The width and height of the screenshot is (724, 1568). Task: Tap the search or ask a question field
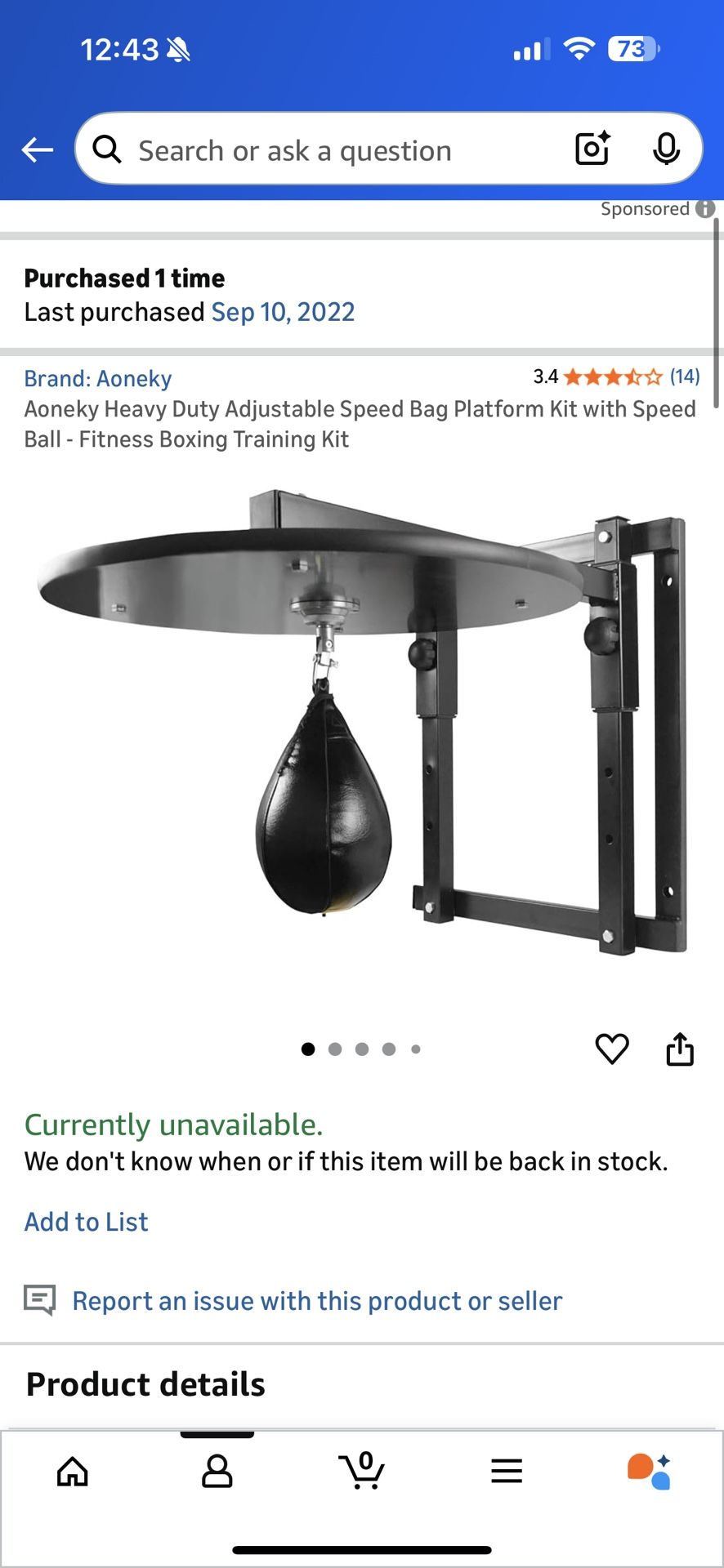click(x=327, y=150)
